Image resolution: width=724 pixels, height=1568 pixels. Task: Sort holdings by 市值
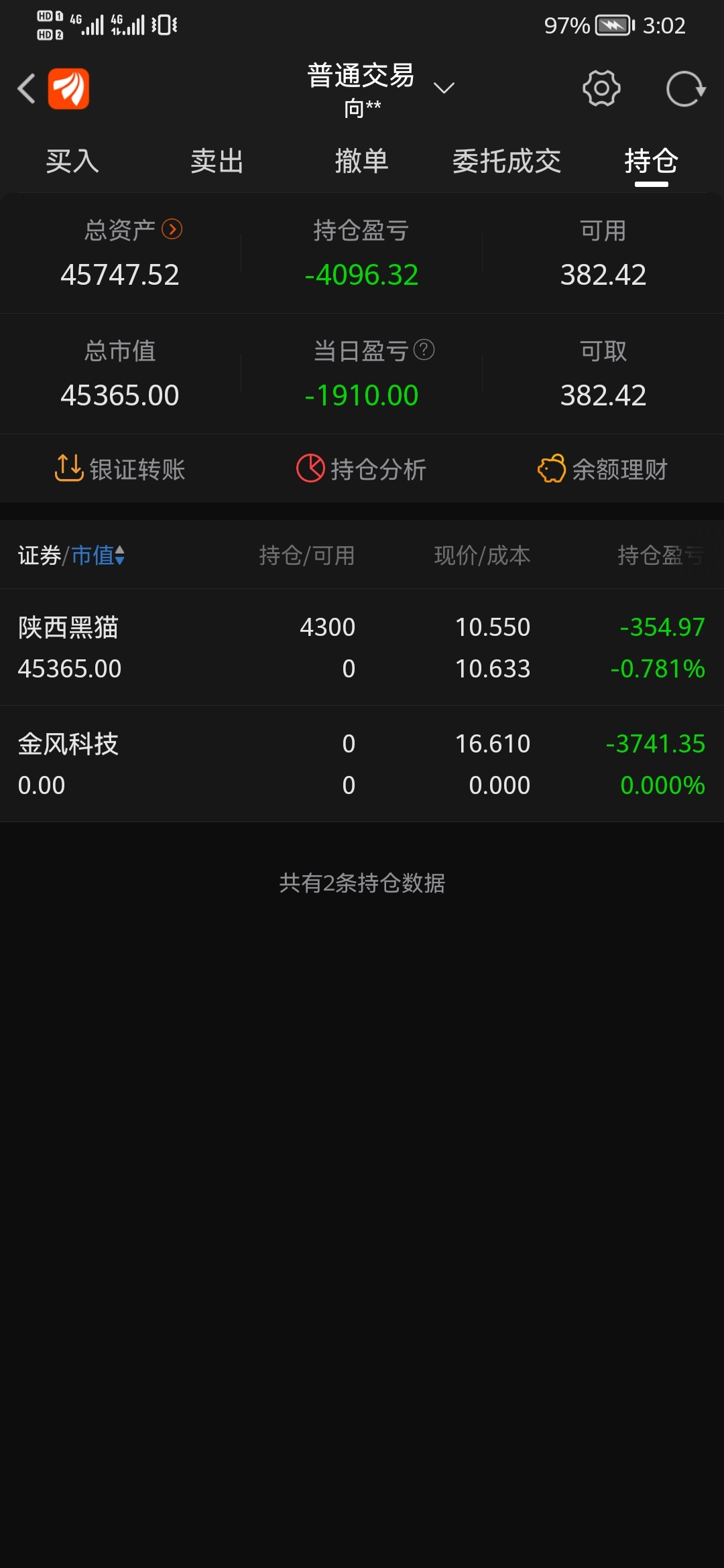point(98,556)
